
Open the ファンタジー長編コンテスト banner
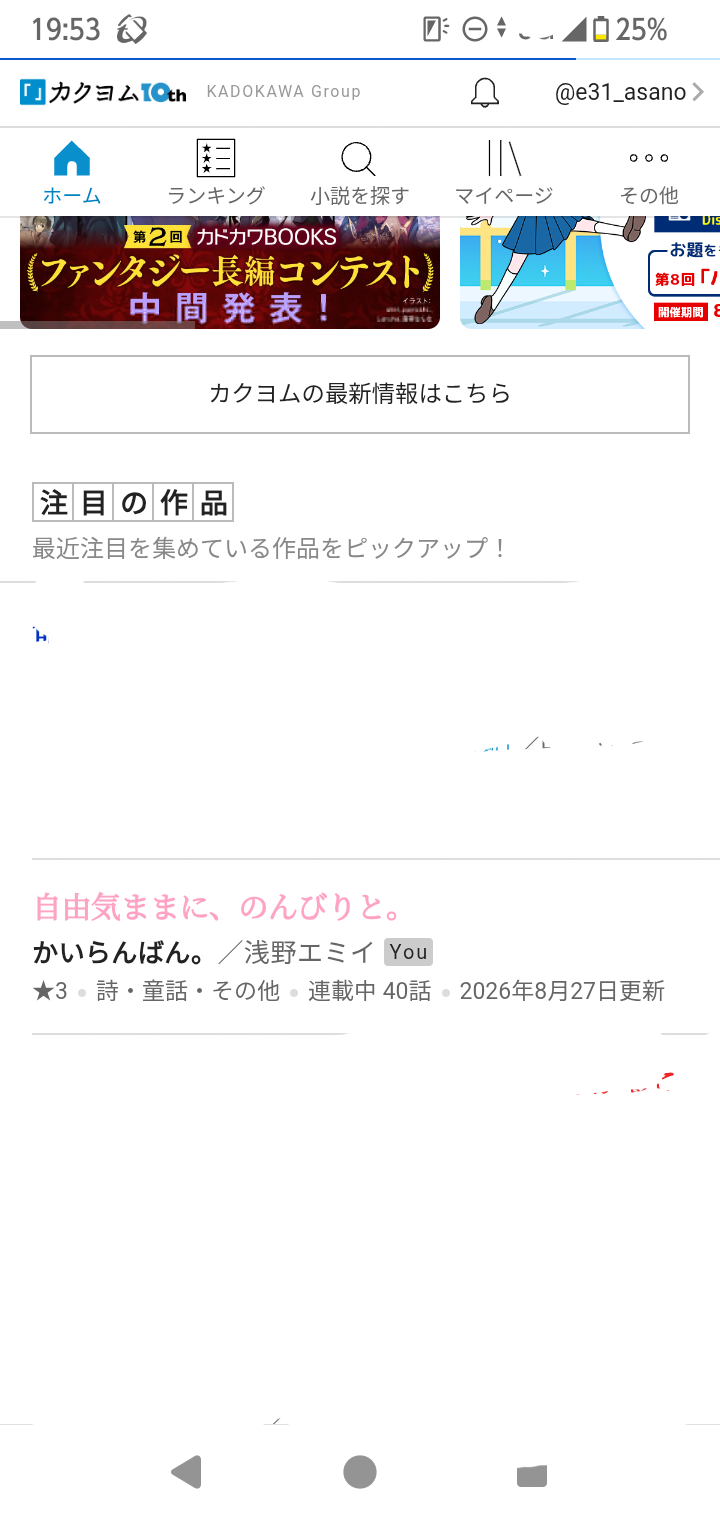point(230,272)
